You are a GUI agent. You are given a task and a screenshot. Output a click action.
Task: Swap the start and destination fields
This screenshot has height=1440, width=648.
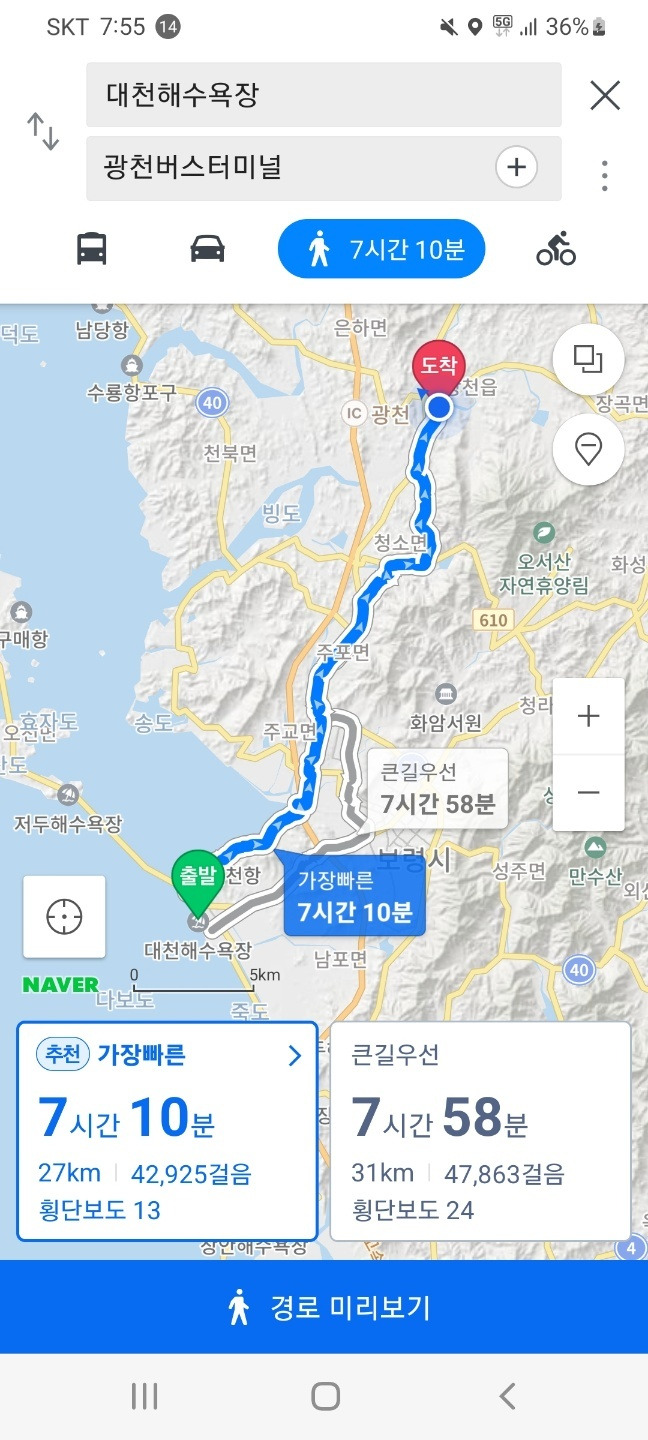[x=42, y=132]
